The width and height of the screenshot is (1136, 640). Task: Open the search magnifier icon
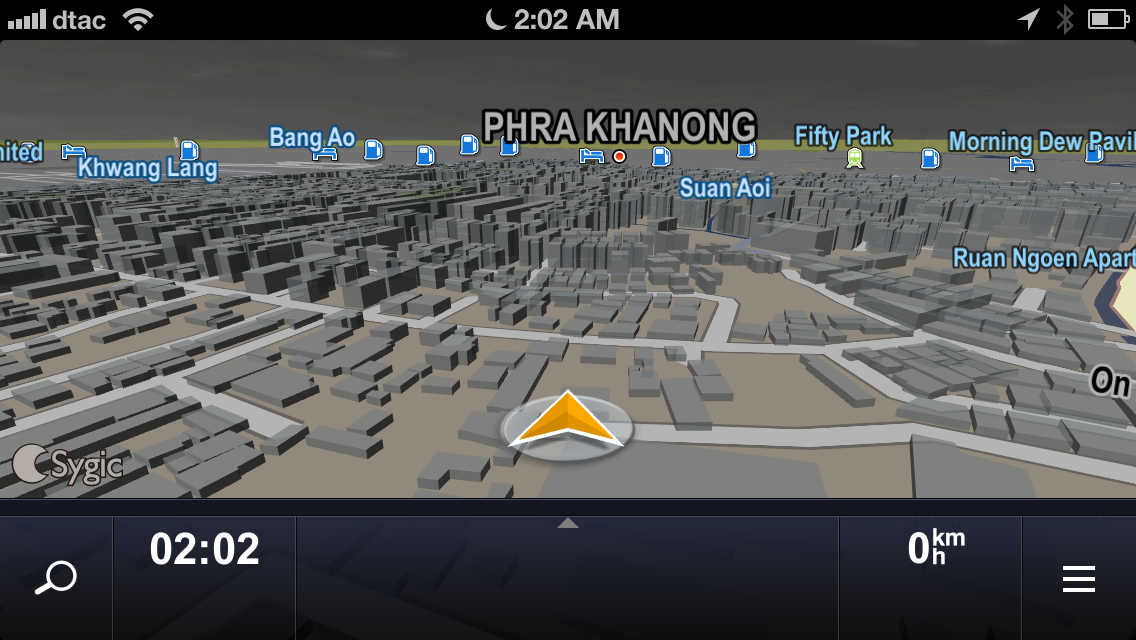pyautogui.click(x=56, y=578)
